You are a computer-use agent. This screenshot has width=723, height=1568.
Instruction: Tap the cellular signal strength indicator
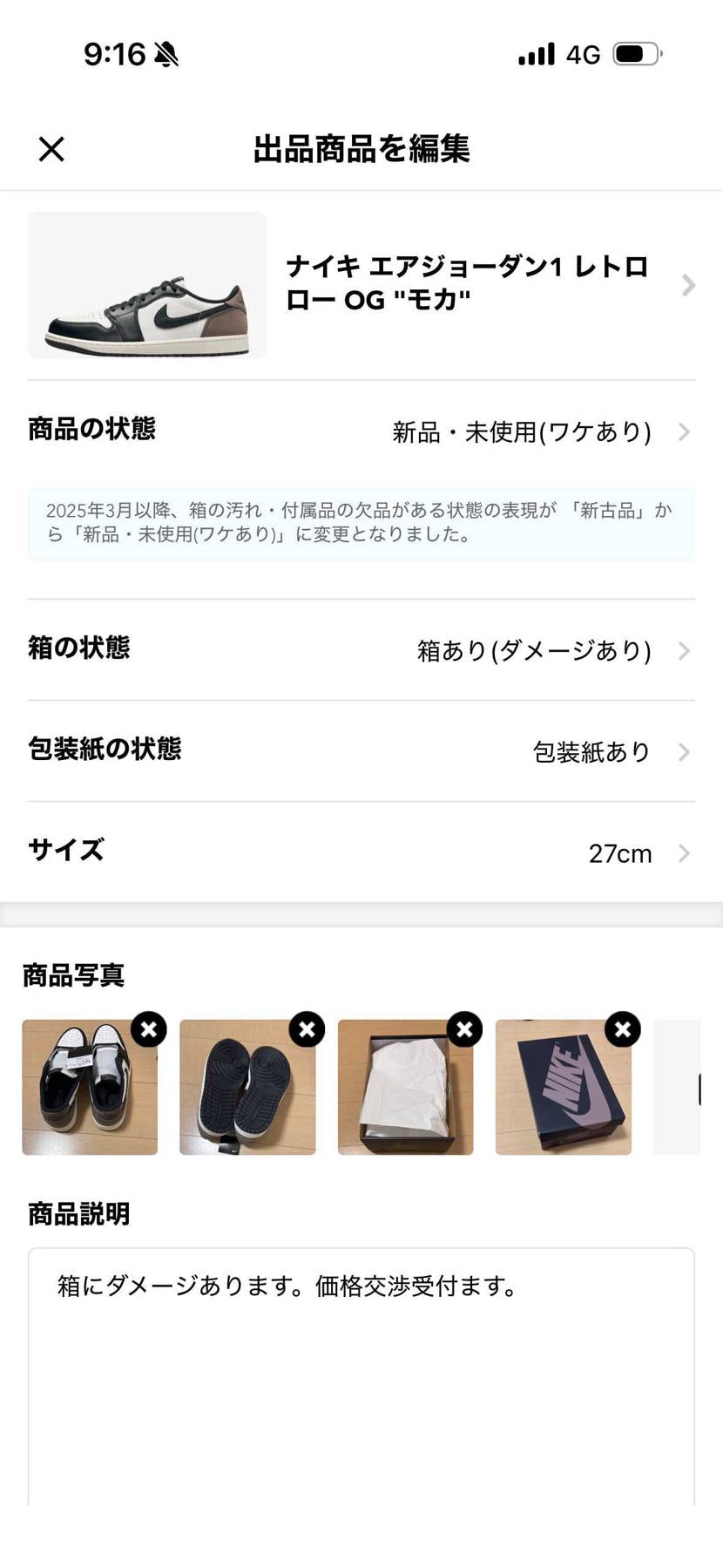click(534, 53)
